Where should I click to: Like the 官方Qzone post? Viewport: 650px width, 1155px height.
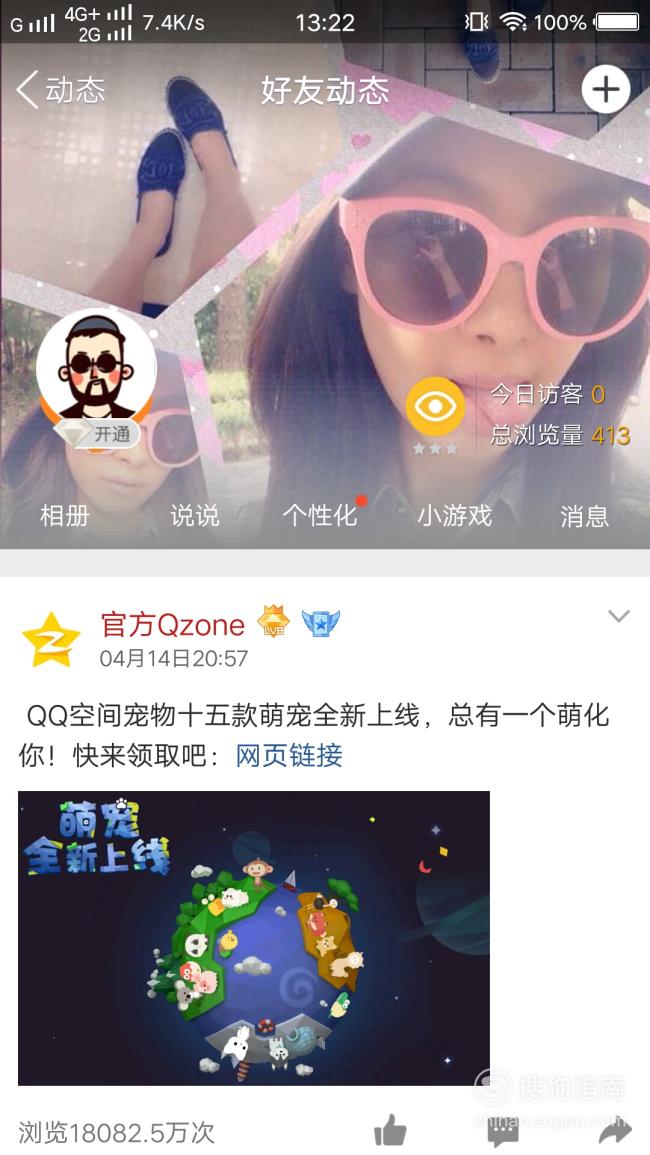(390, 1129)
